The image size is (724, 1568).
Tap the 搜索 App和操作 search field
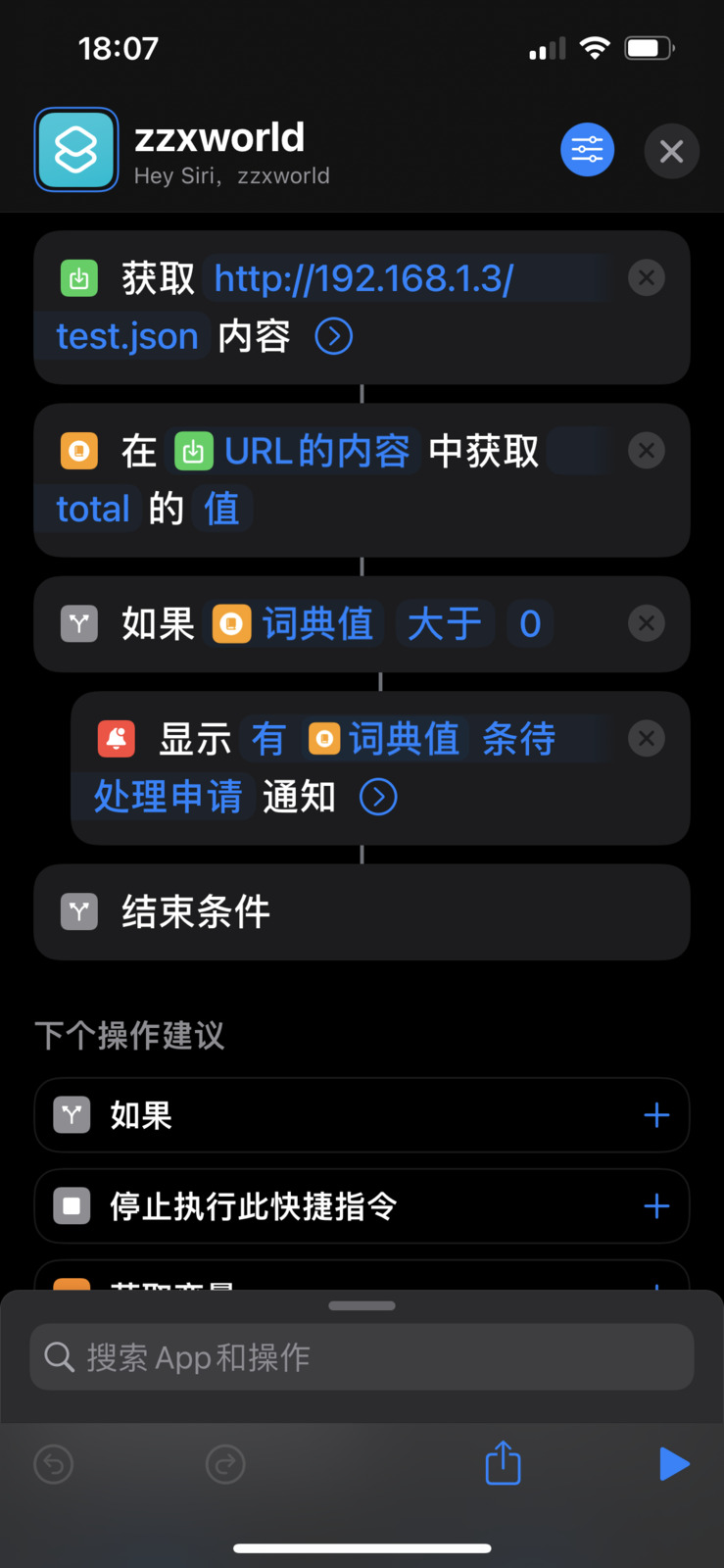click(362, 1357)
